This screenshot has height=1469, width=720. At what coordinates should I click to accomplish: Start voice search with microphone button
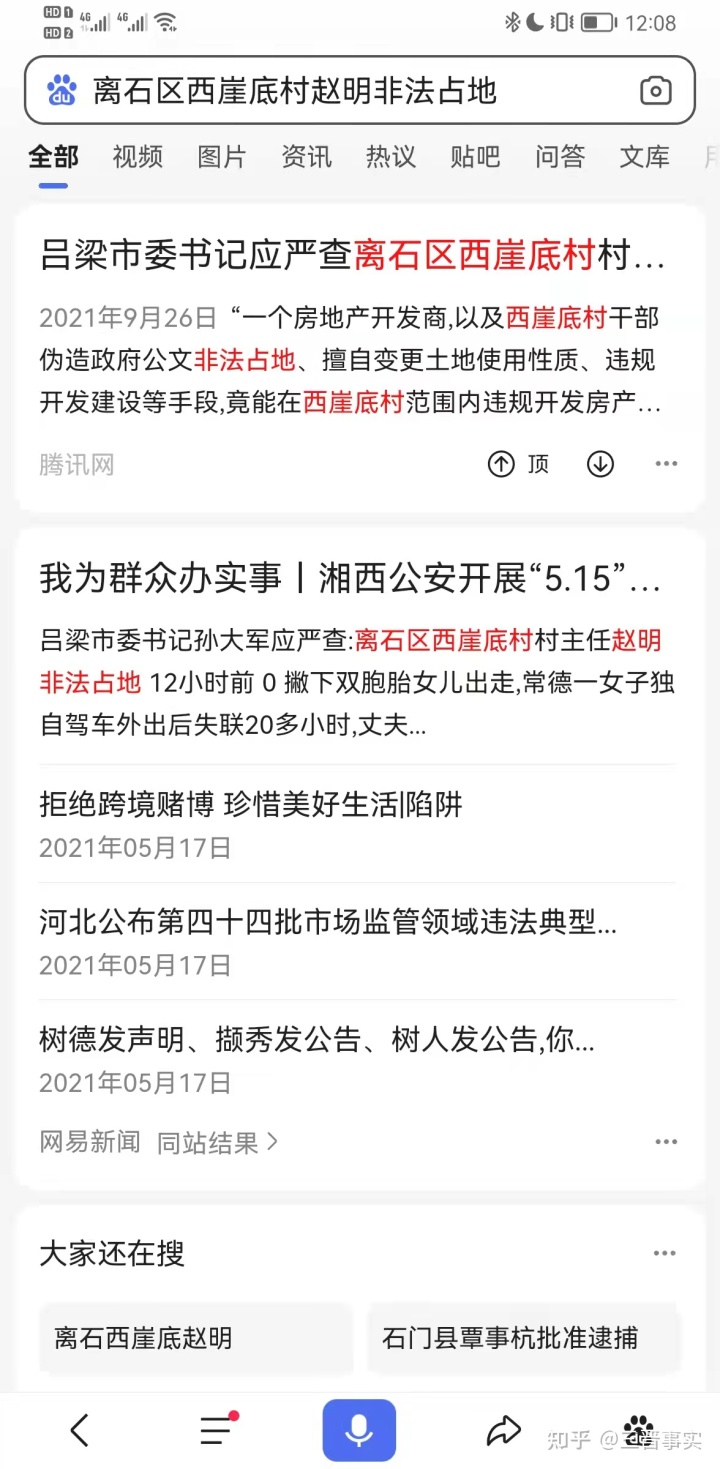coord(359,1430)
